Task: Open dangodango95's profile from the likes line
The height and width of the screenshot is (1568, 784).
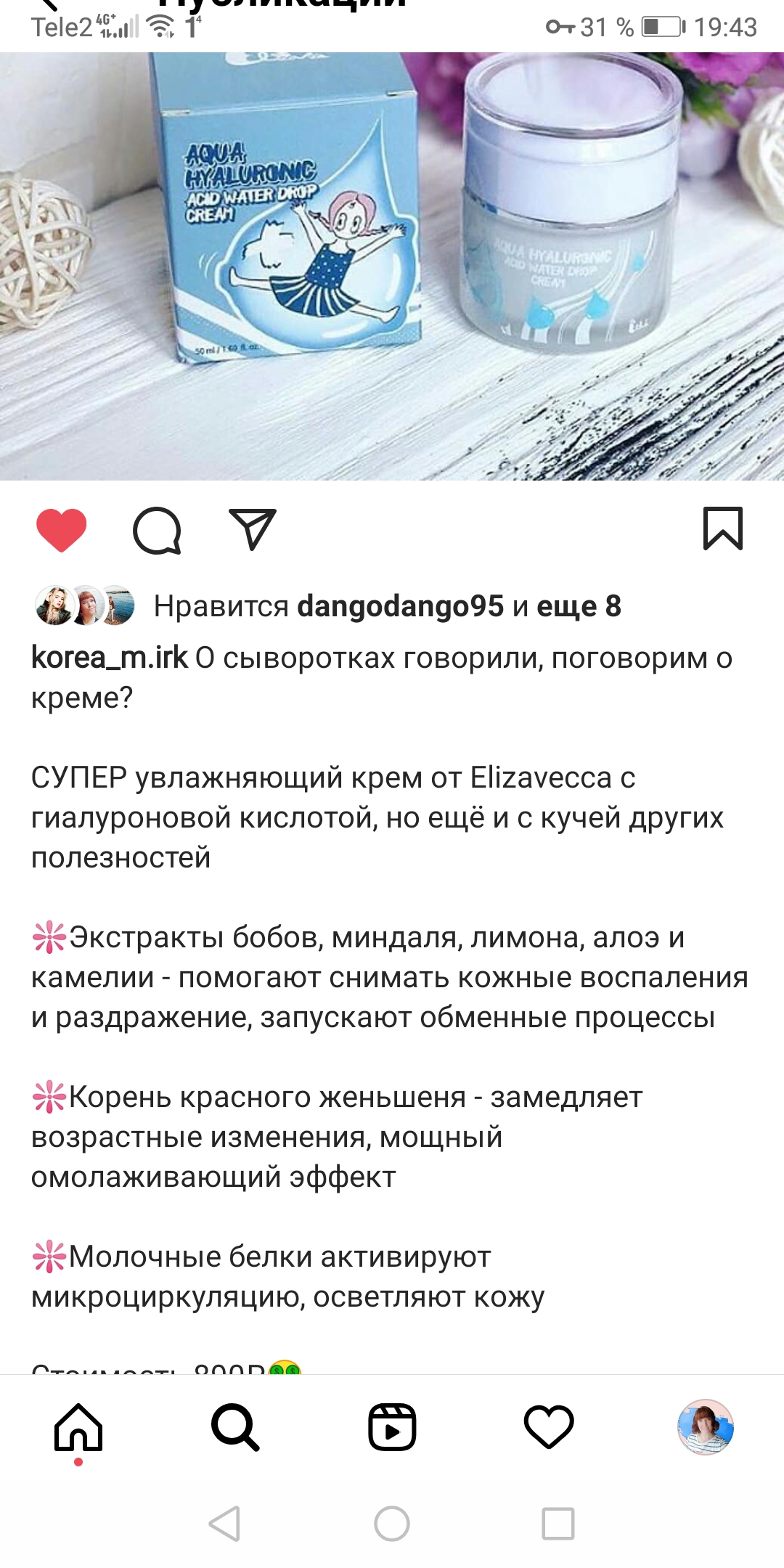Action: pyautogui.click(x=401, y=606)
